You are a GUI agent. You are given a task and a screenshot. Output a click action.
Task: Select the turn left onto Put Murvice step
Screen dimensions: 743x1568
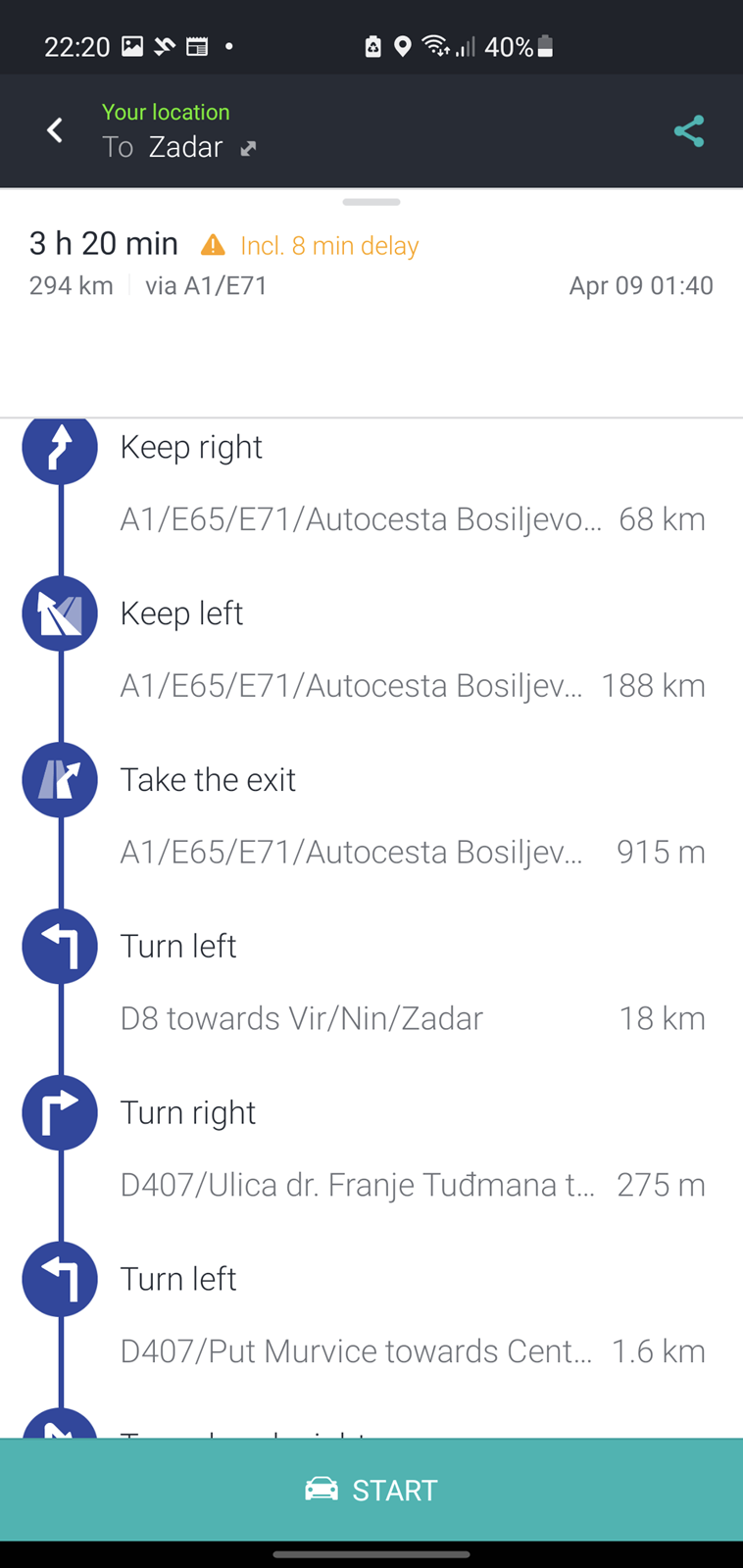click(371, 1315)
